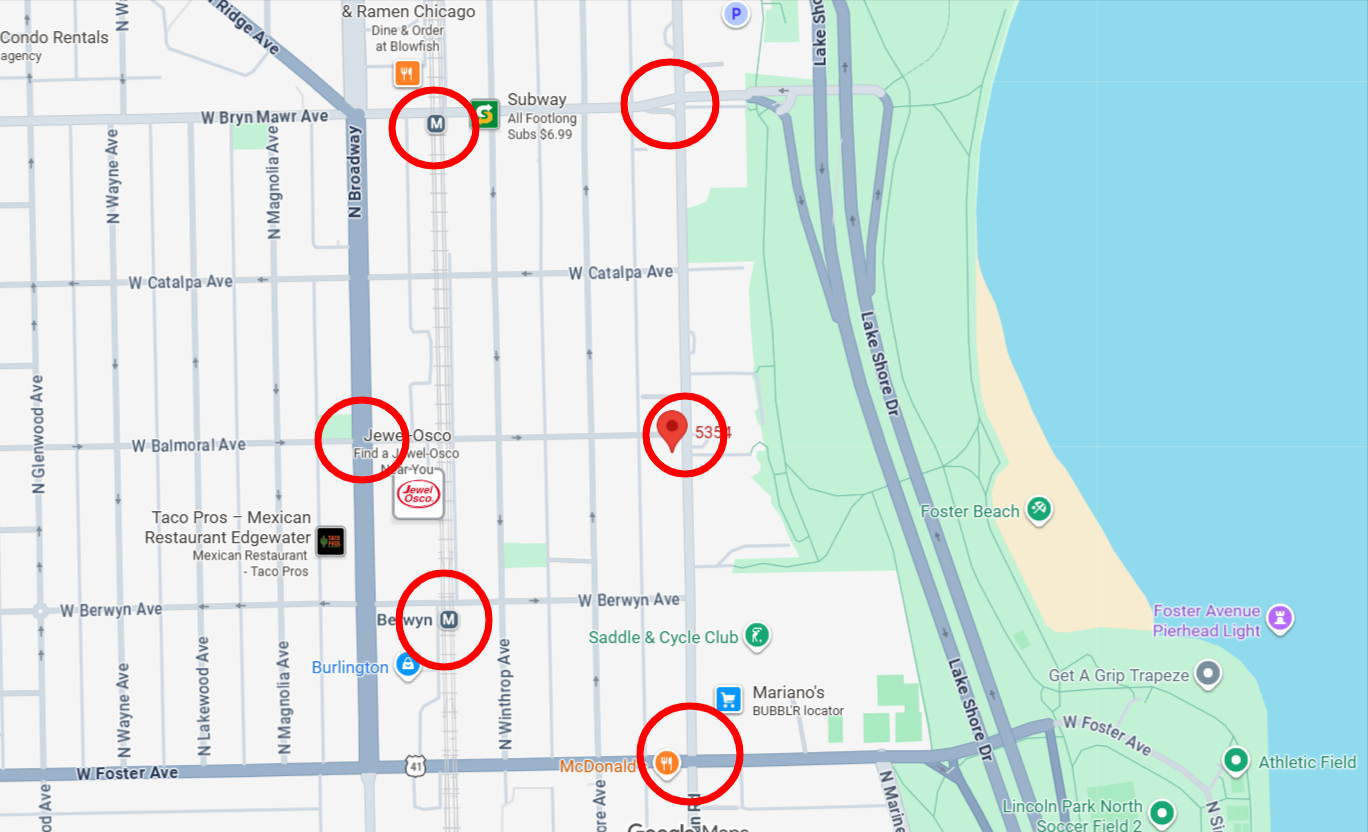
Task: Tap the transit station icon on Bryn Mawr Ave
Action: 435,124
